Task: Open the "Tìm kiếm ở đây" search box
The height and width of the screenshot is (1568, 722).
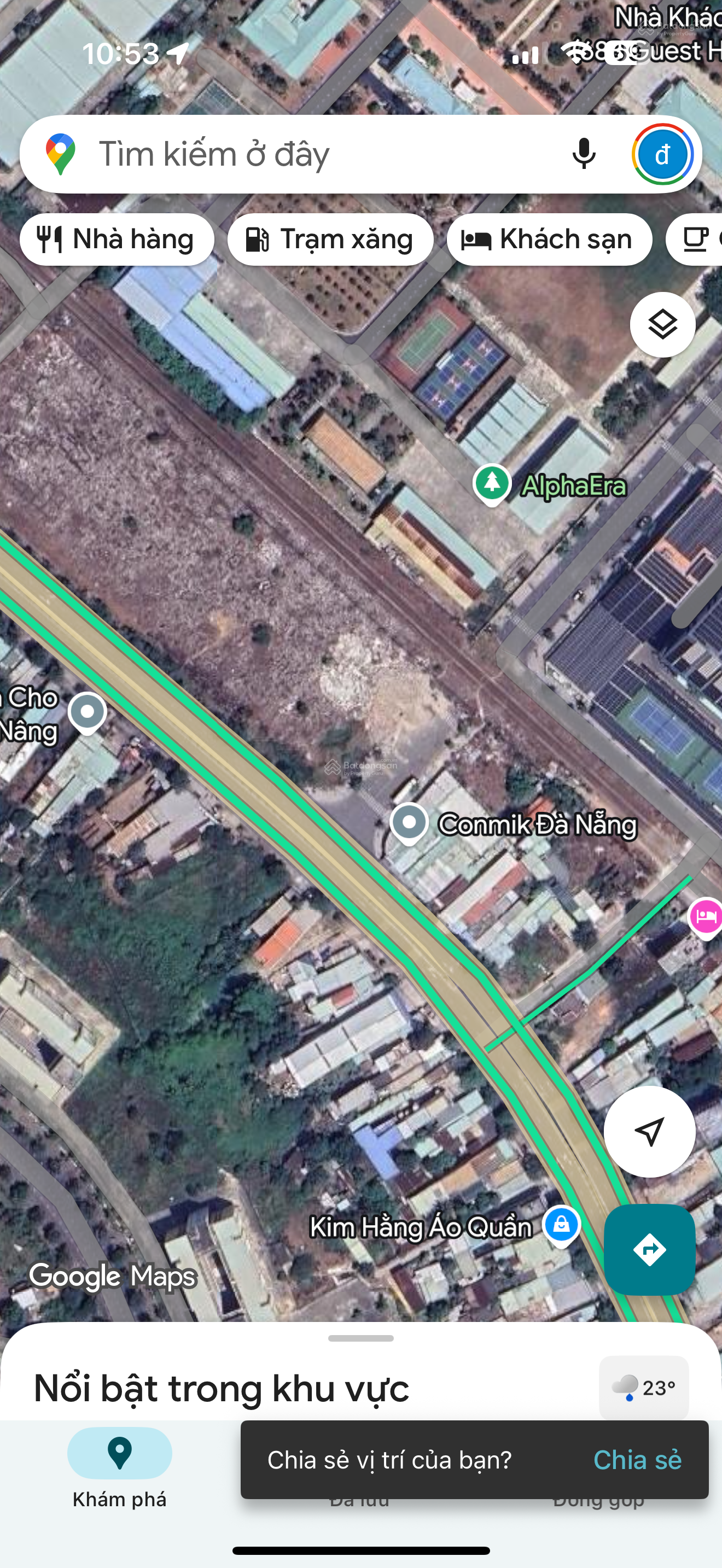Action: coord(304,154)
